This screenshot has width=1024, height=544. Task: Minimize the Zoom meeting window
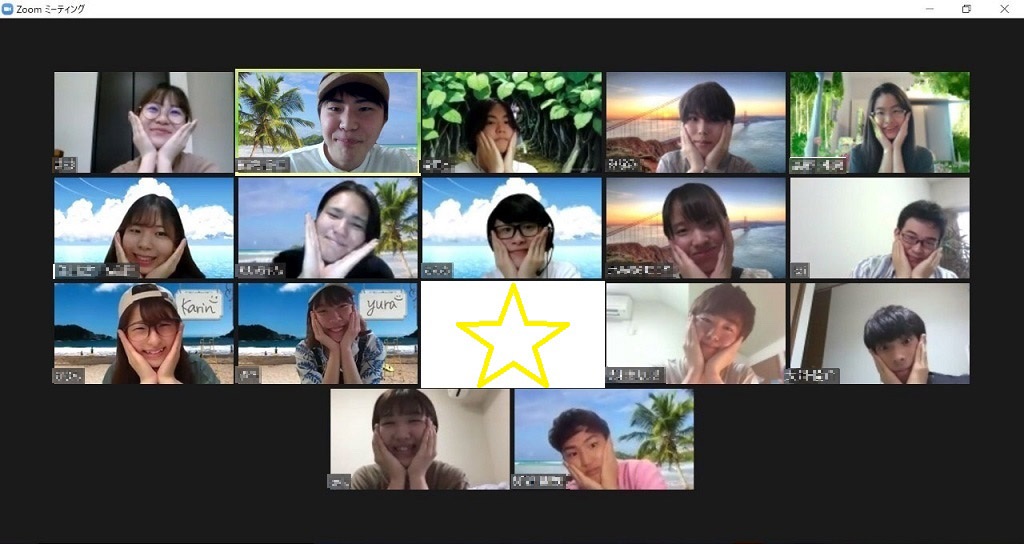[929, 9]
